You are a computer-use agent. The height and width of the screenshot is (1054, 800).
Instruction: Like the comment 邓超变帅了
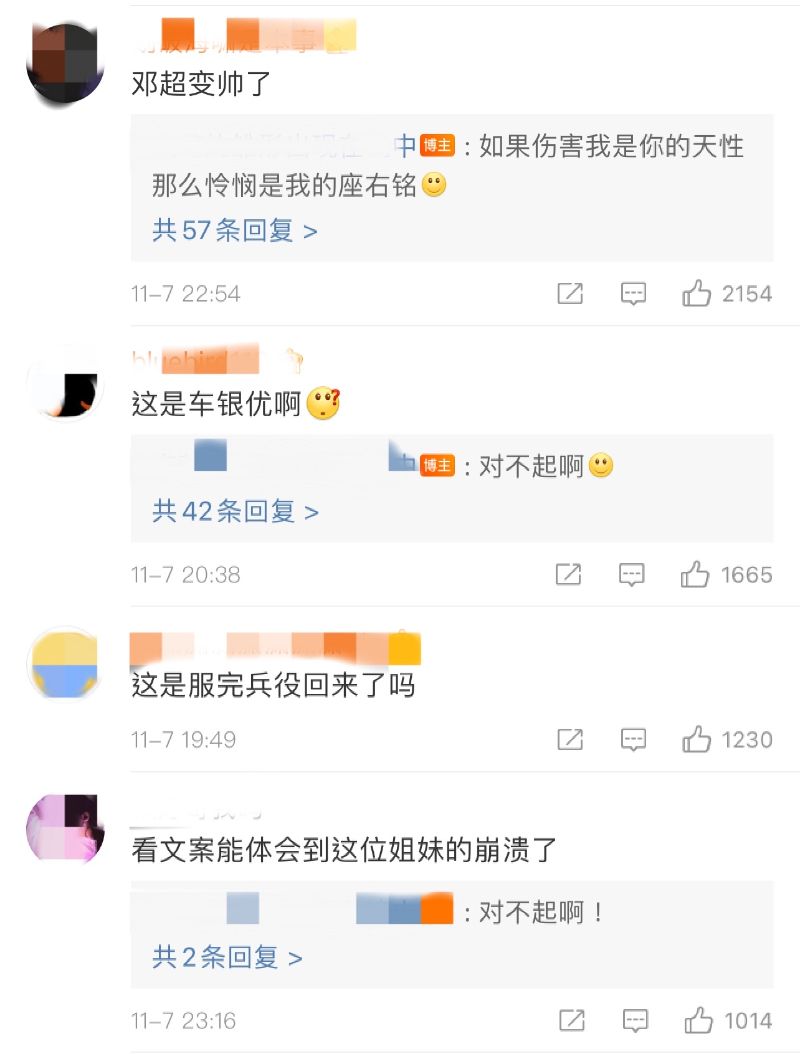pos(697,293)
